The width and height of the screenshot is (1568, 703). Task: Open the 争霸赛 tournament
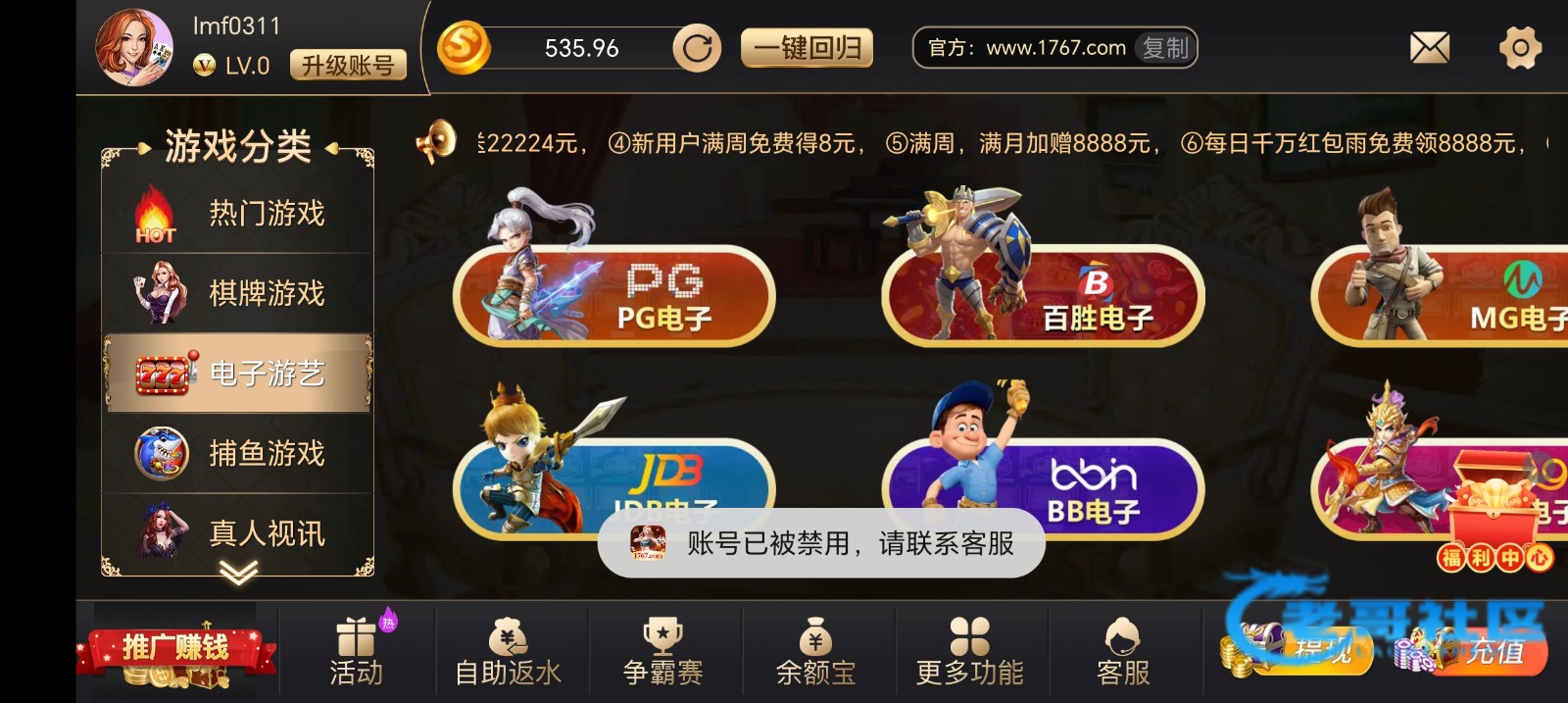click(x=662, y=651)
